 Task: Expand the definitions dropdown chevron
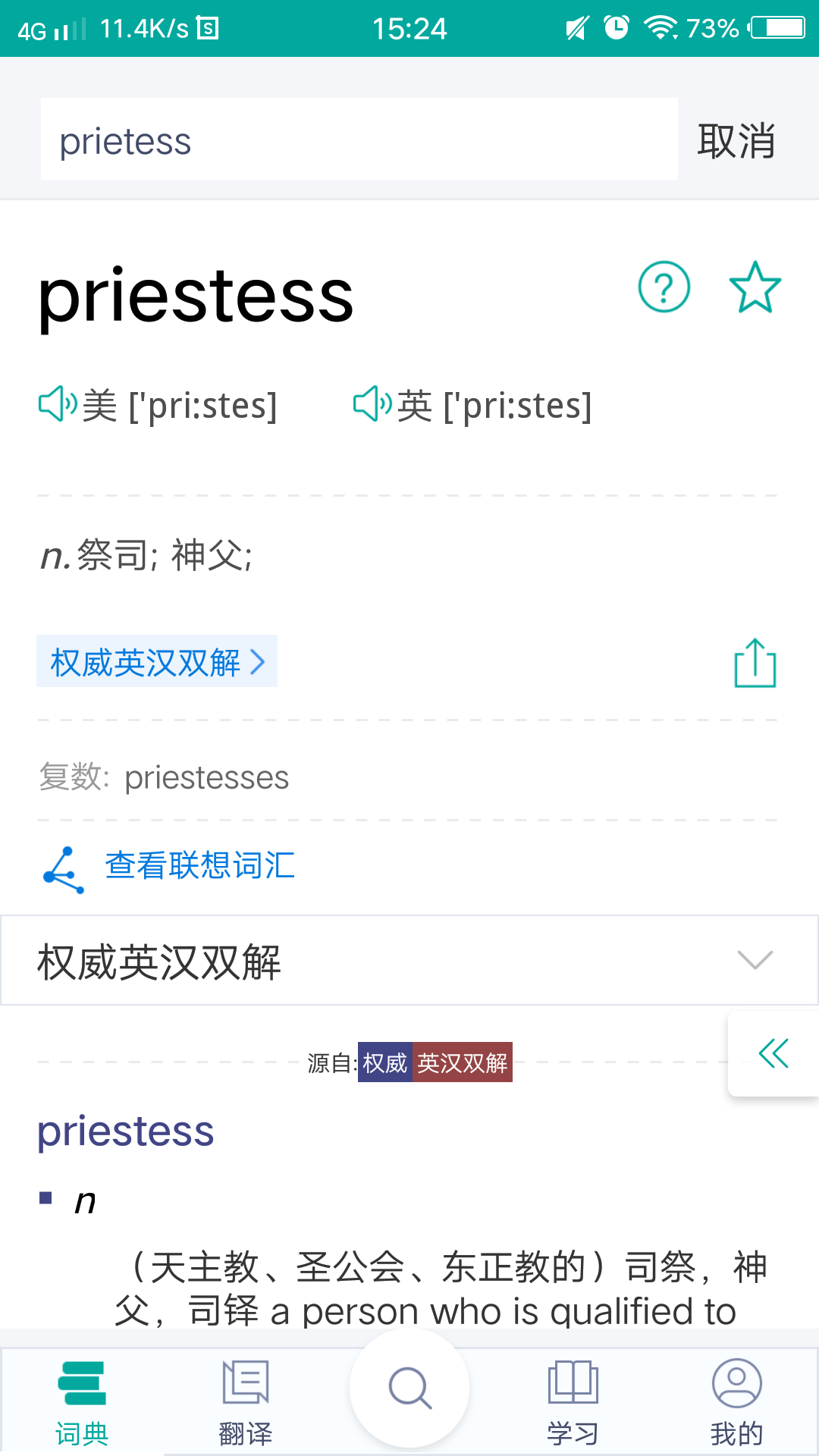[755, 961]
